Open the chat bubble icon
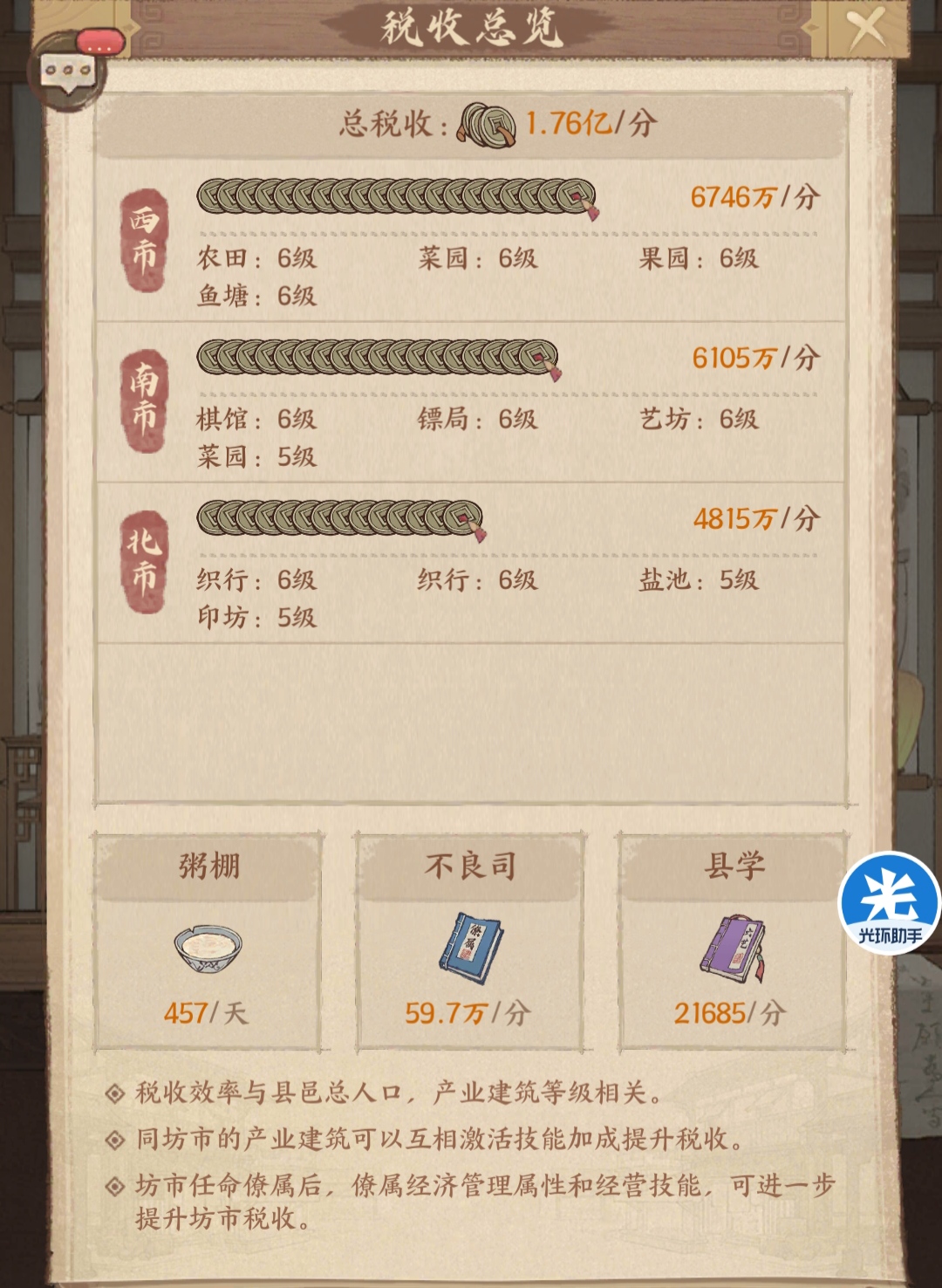The width and height of the screenshot is (942, 1288). point(68,72)
